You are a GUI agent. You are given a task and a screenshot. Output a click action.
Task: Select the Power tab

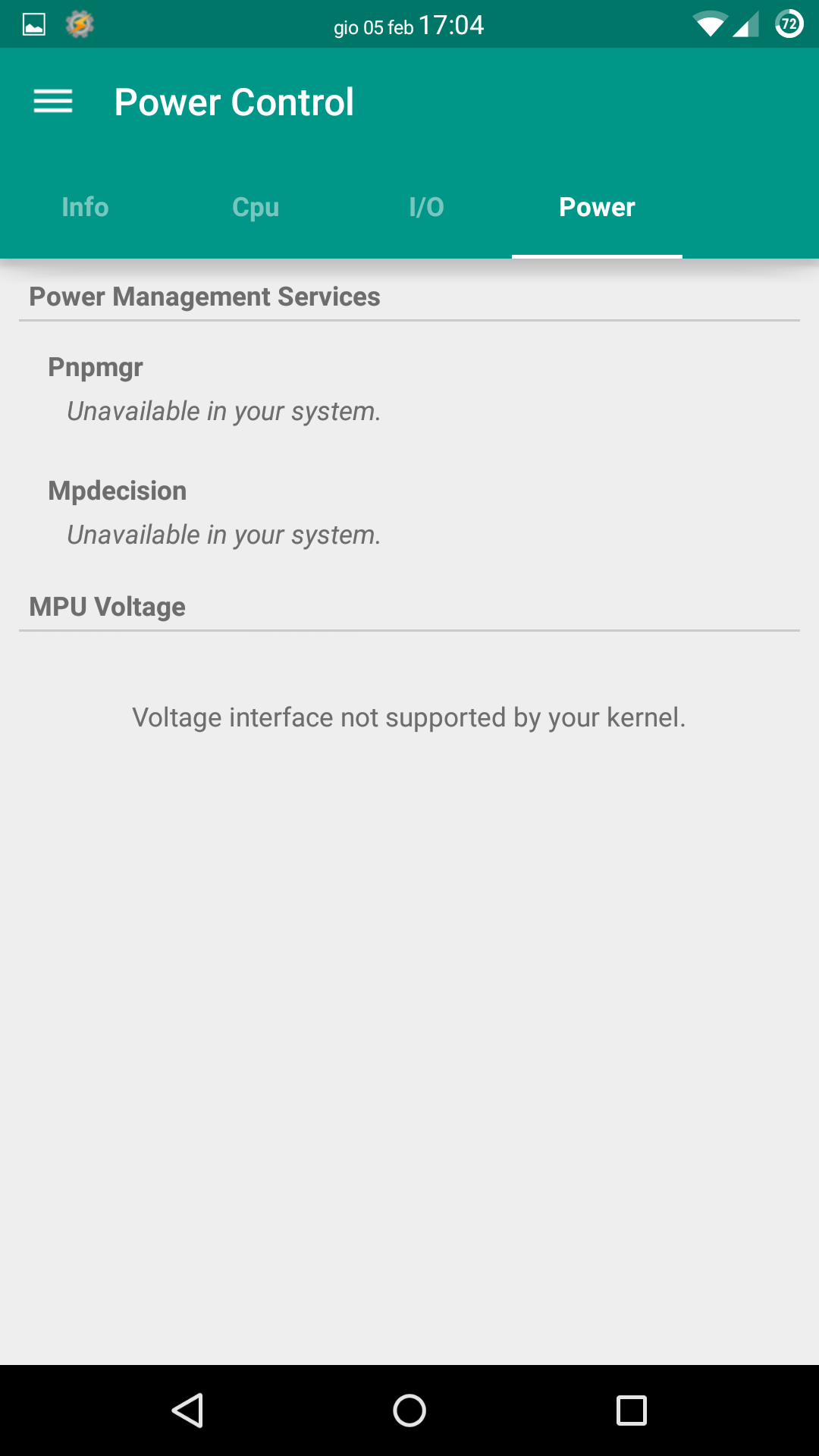click(597, 207)
